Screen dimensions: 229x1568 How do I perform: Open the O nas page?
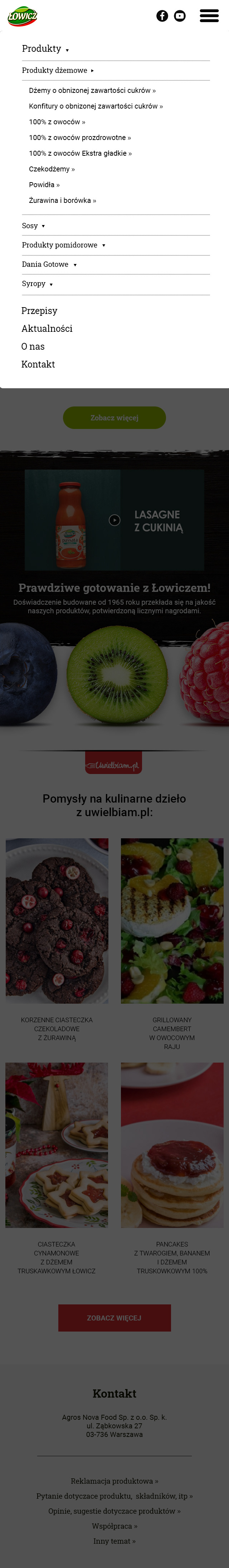tap(33, 346)
